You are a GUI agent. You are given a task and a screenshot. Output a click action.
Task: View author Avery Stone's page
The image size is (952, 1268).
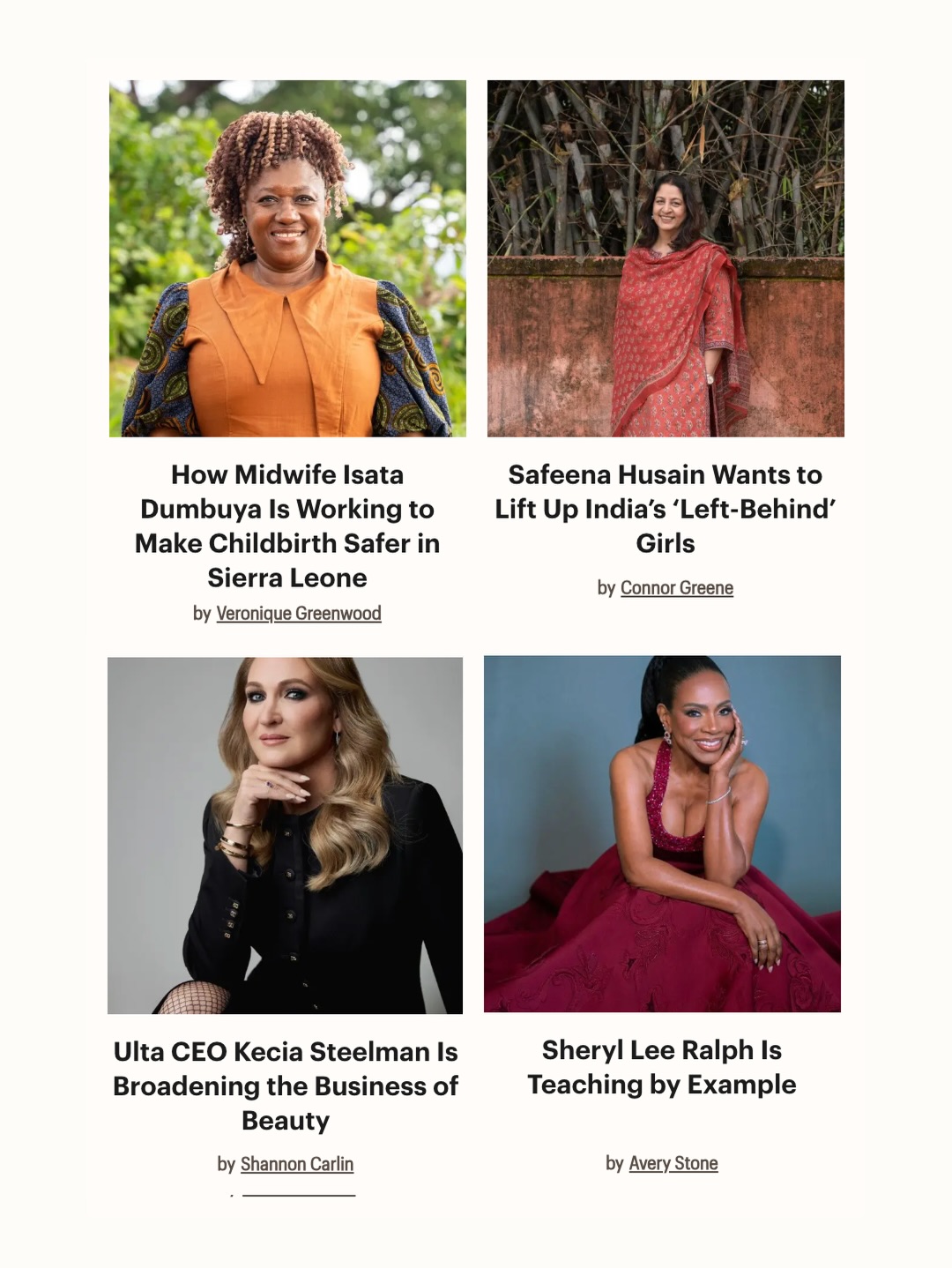pyautogui.click(x=673, y=1163)
